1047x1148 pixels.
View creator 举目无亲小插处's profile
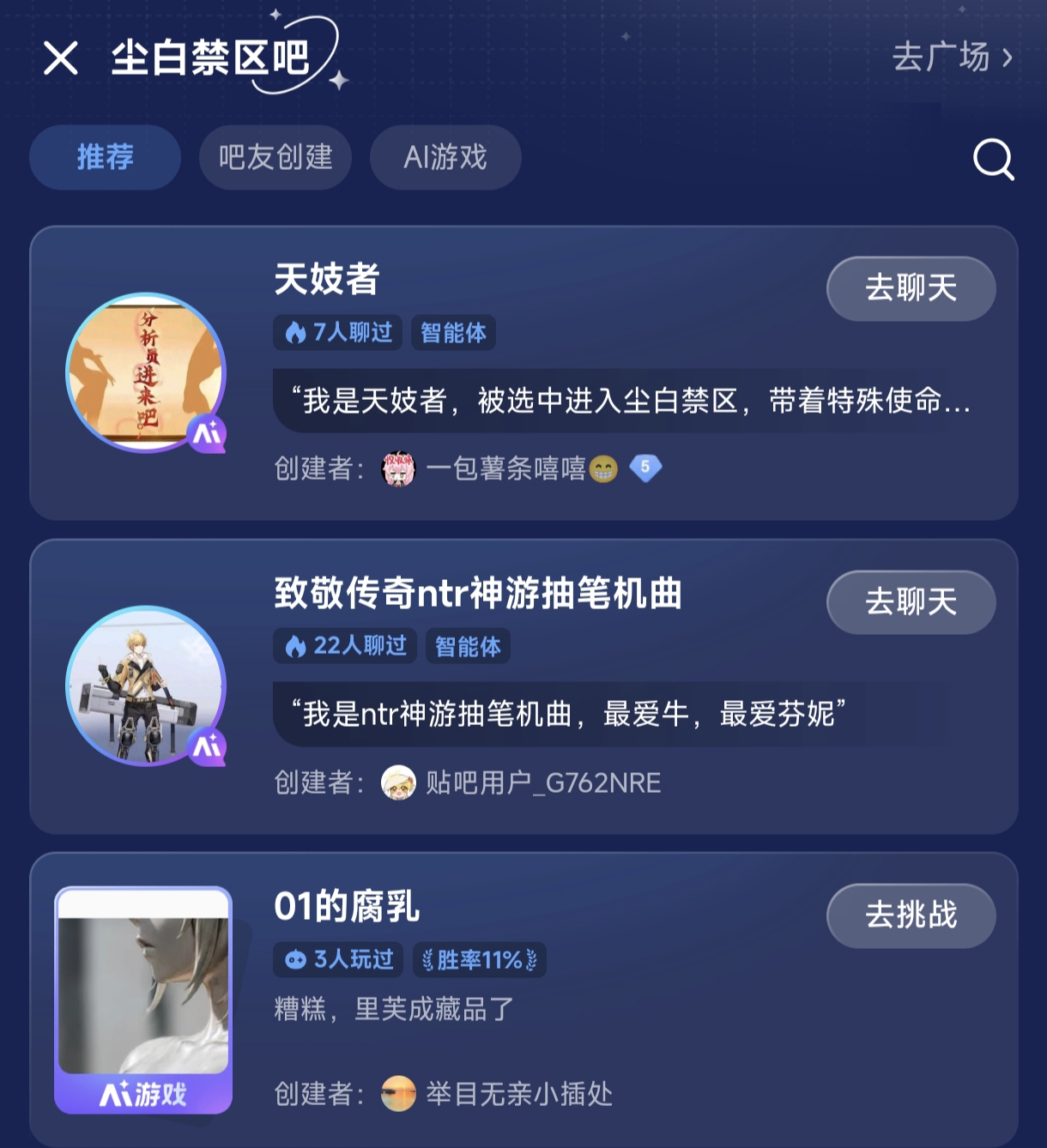tap(518, 1094)
